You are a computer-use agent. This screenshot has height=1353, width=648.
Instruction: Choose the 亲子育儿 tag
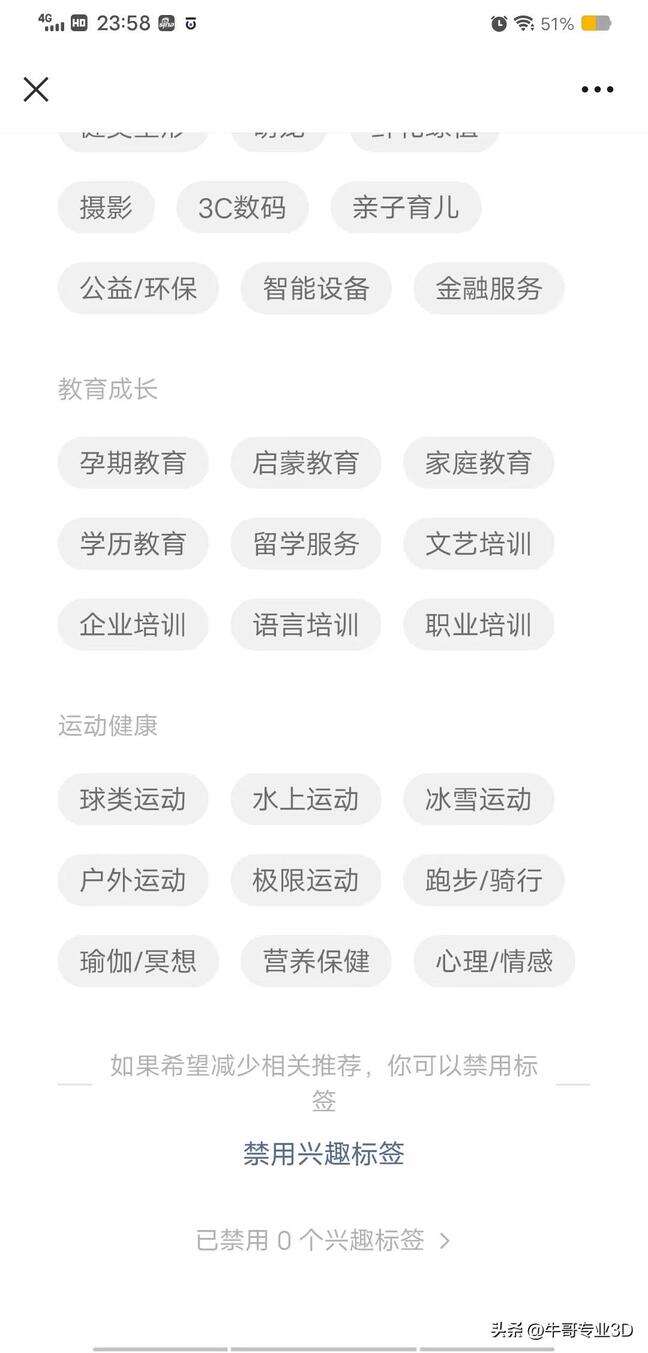[406, 207]
